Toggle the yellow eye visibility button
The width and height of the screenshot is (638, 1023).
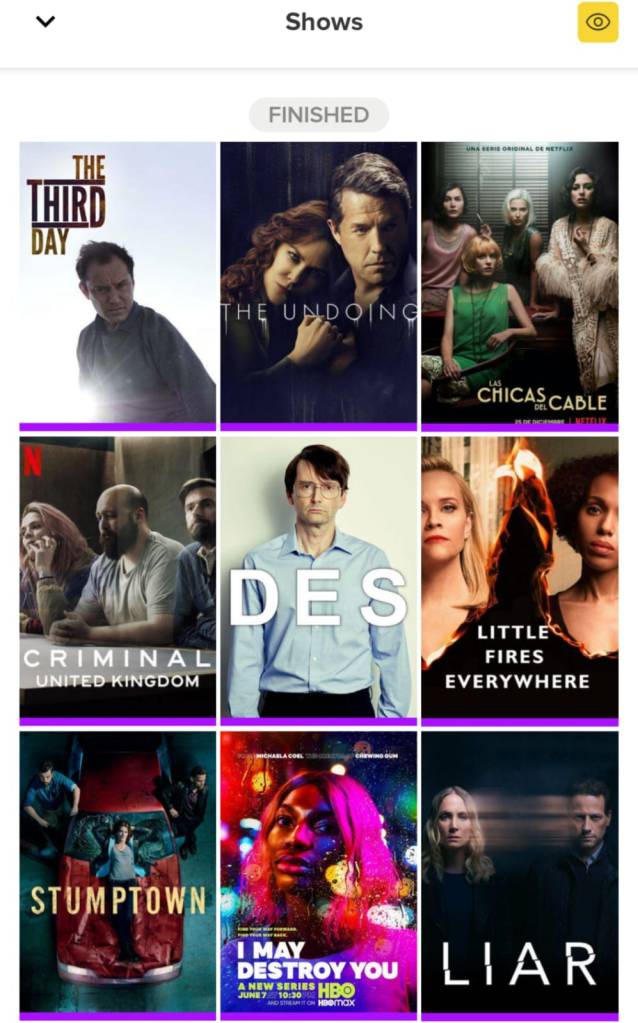(x=597, y=22)
